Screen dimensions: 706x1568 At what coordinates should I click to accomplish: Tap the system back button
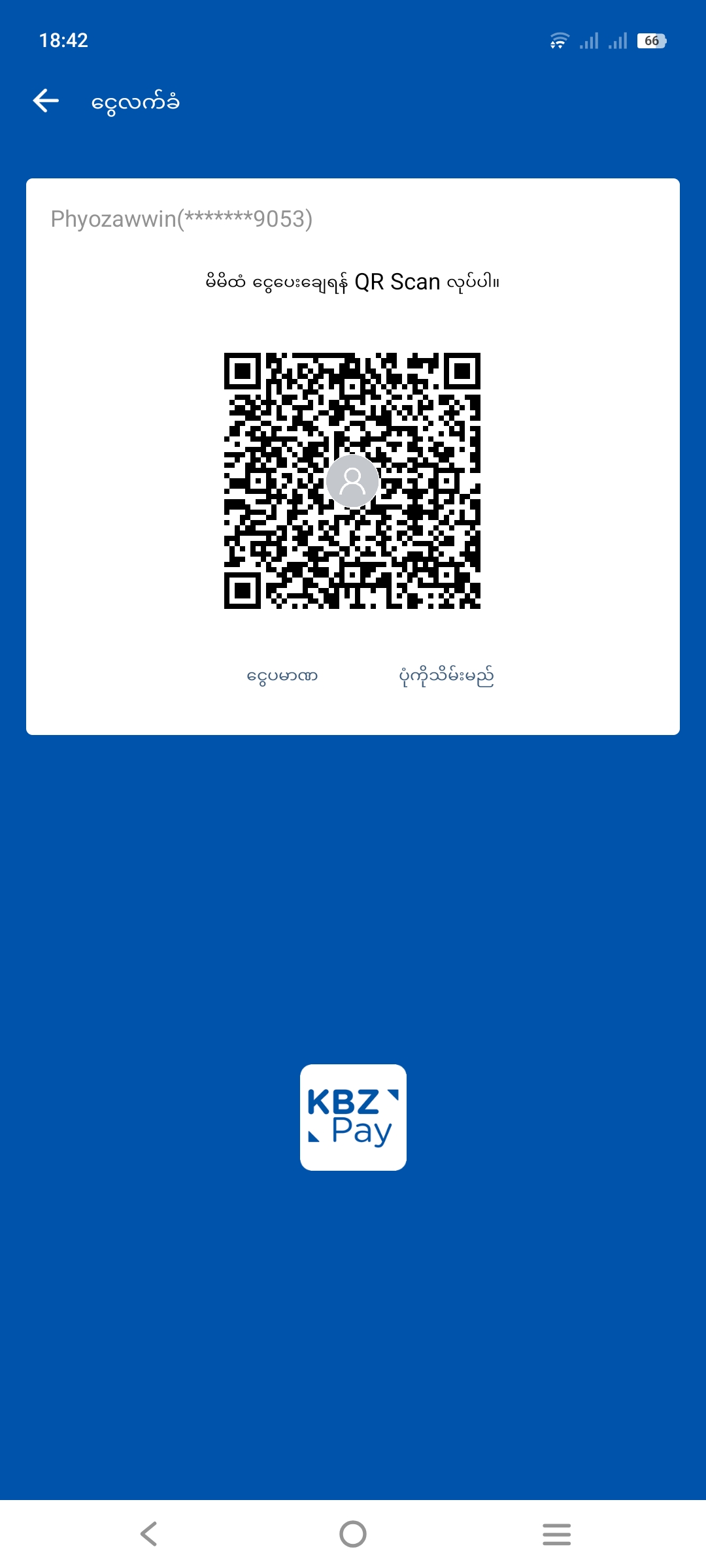[x=149, y=1533]
